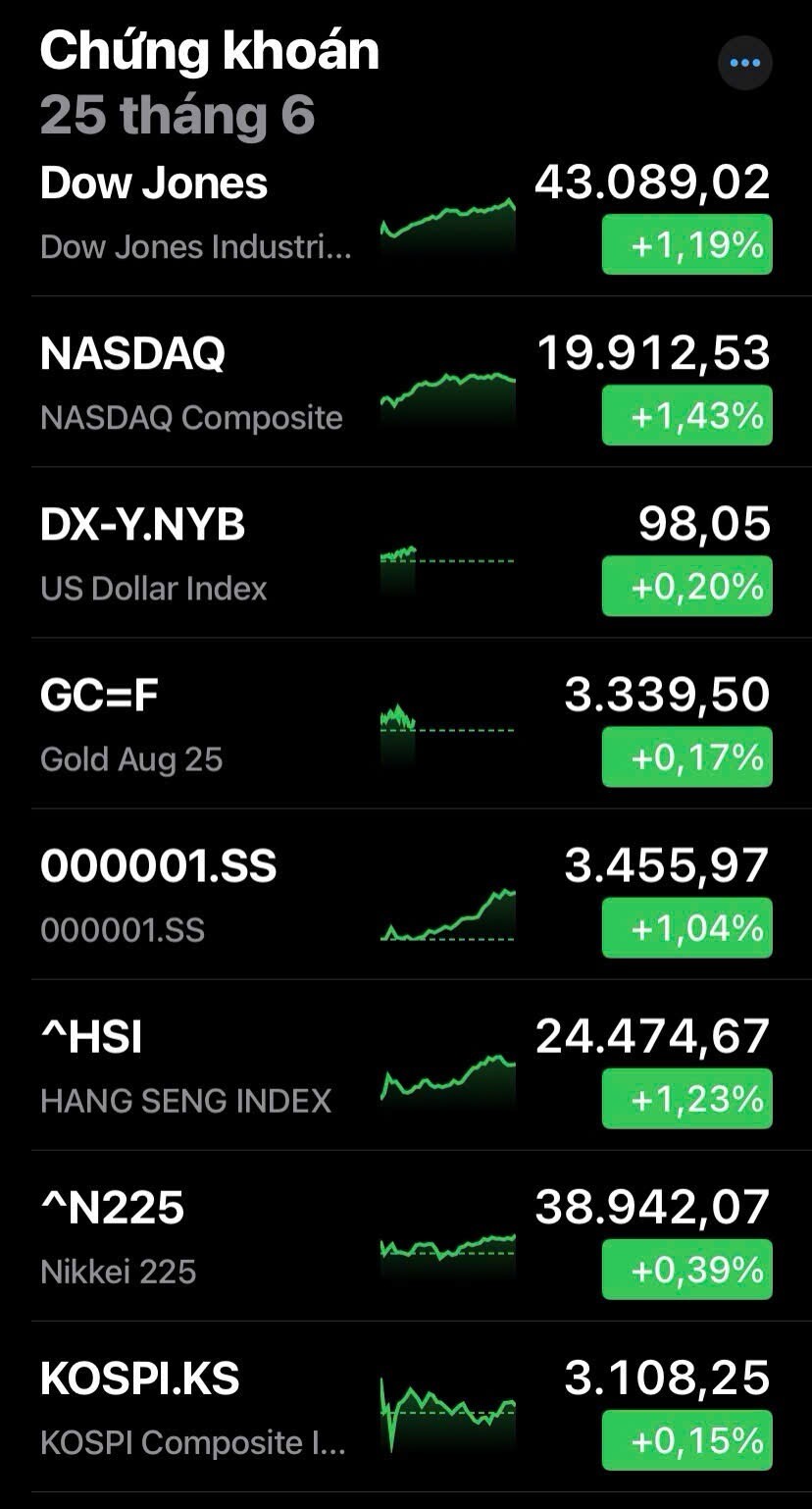
Task: Select the GC=F Gold Aug 25 row
Action: 196,725
